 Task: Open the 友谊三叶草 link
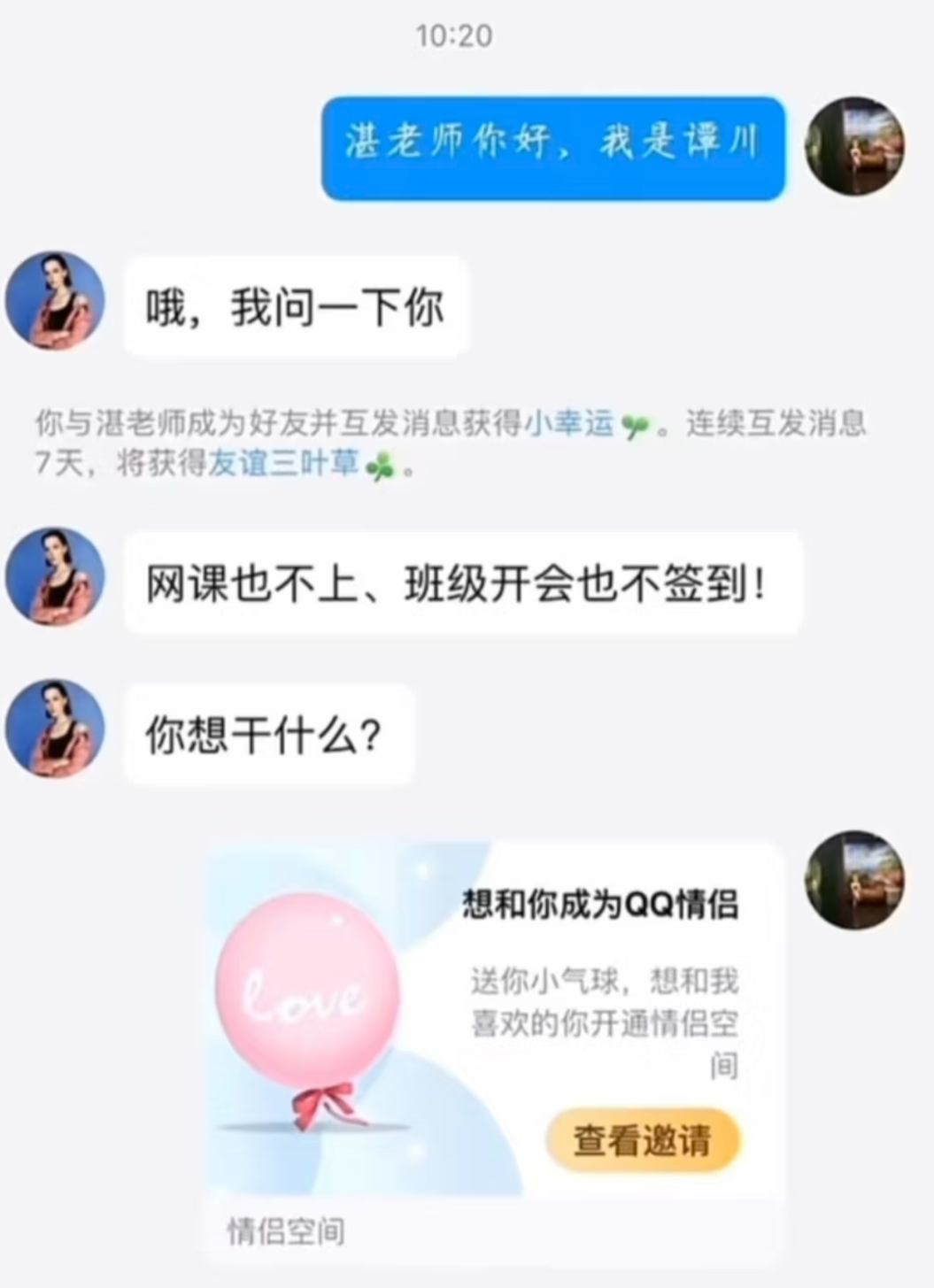283,462
